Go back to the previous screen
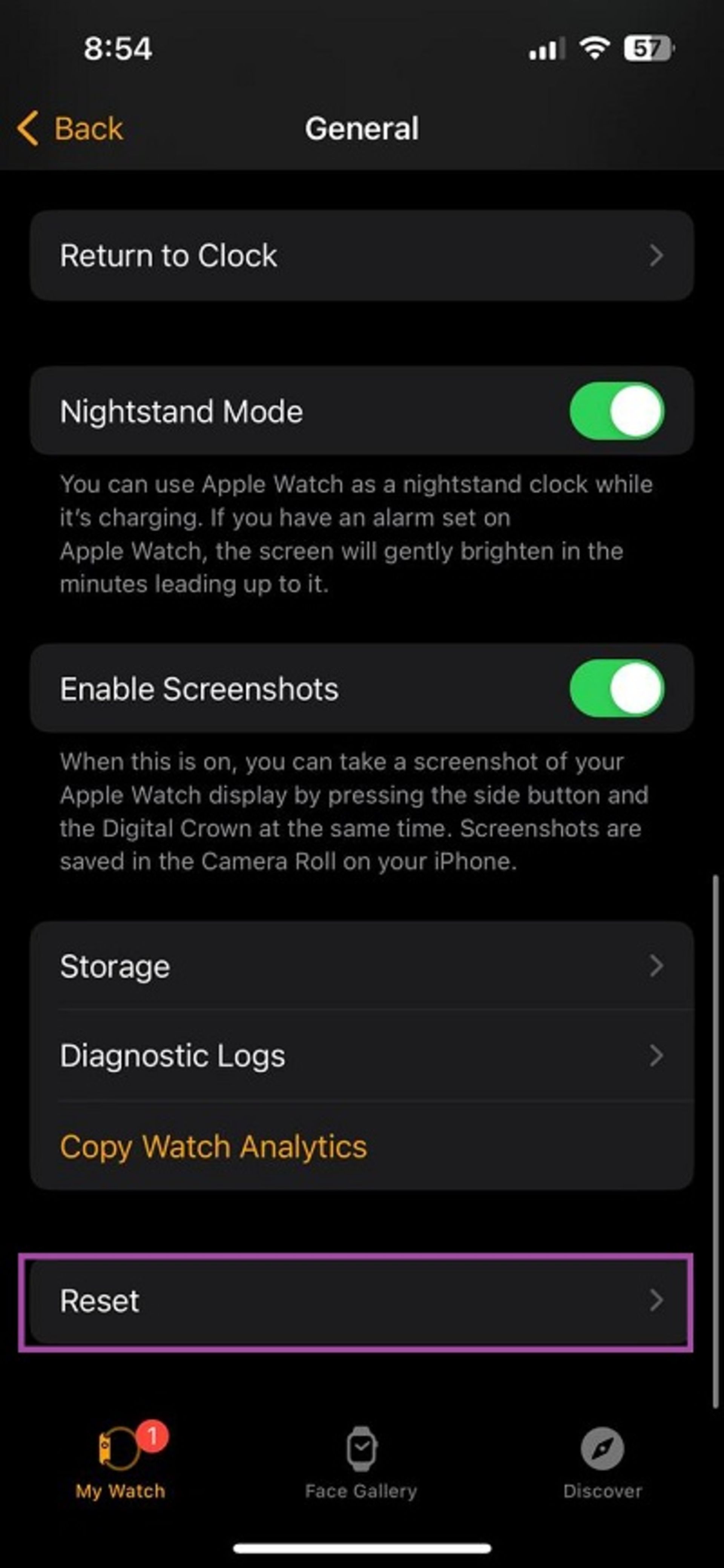Image resolution: width=724 pixels, height=1568 pixels. (x=71, y=128)
